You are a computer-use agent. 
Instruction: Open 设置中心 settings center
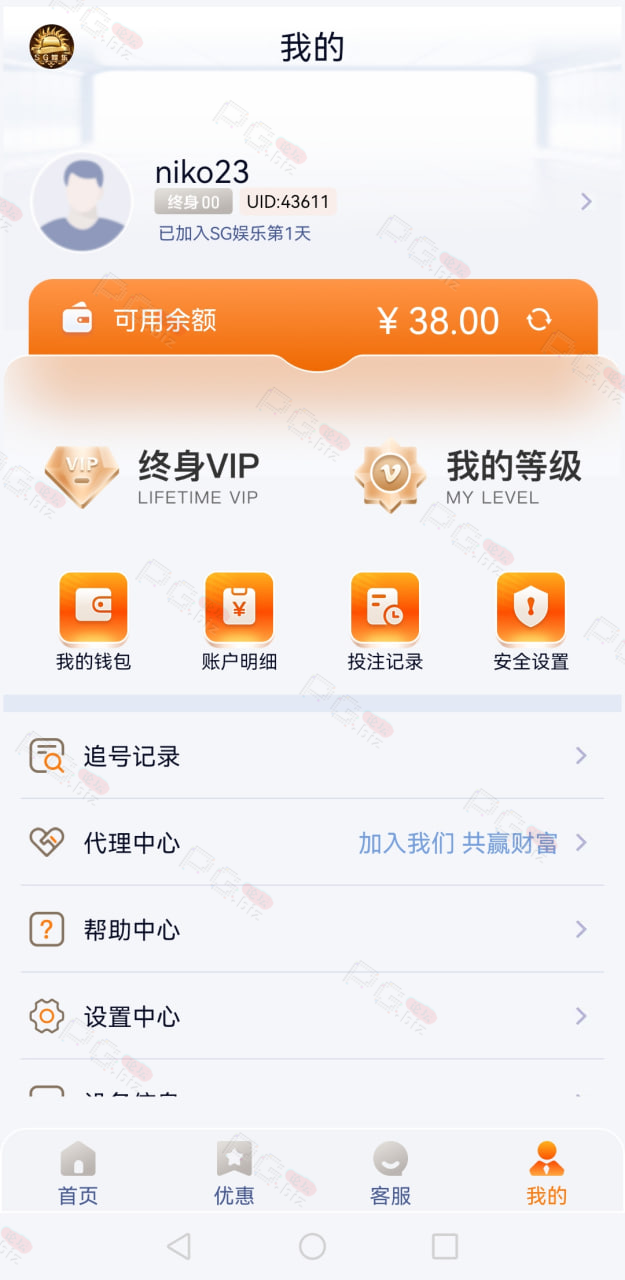click(x=312, y=1017)
